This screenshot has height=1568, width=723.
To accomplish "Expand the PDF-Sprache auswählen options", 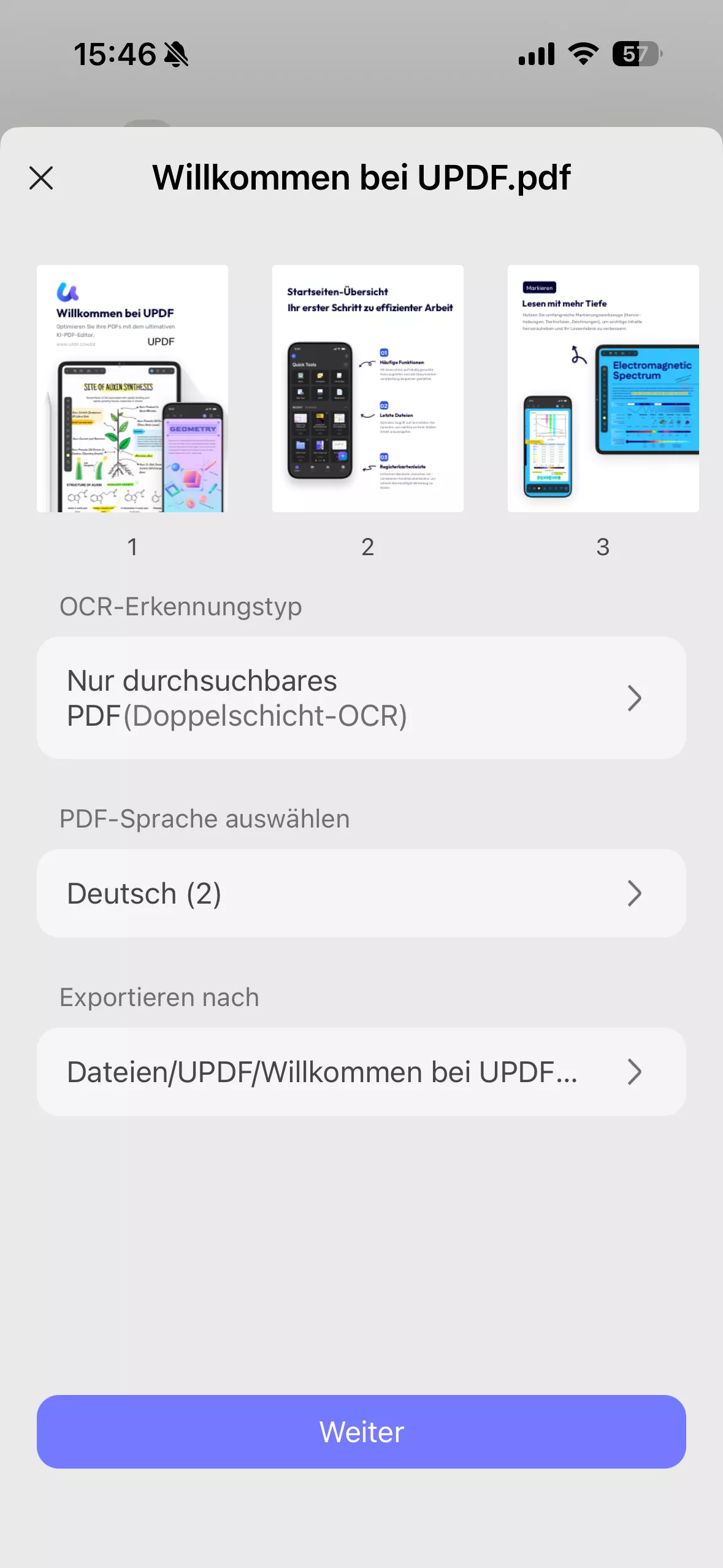I will tap(362, 893).
